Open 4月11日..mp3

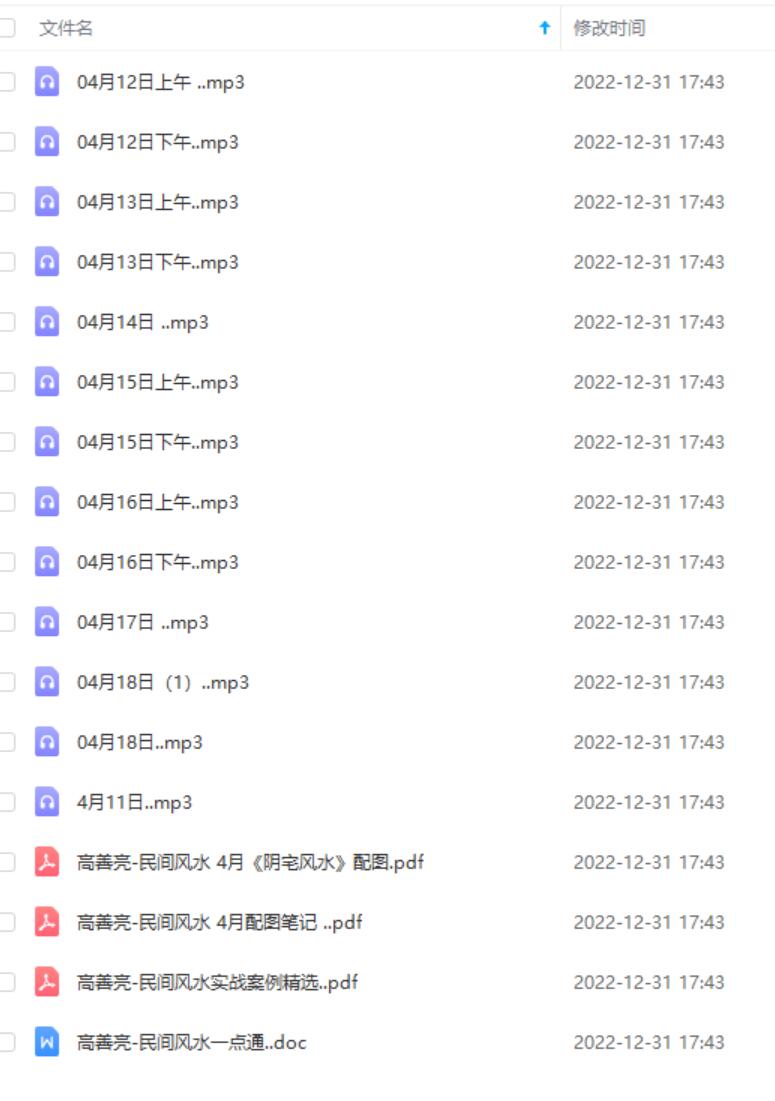point(135,802)
